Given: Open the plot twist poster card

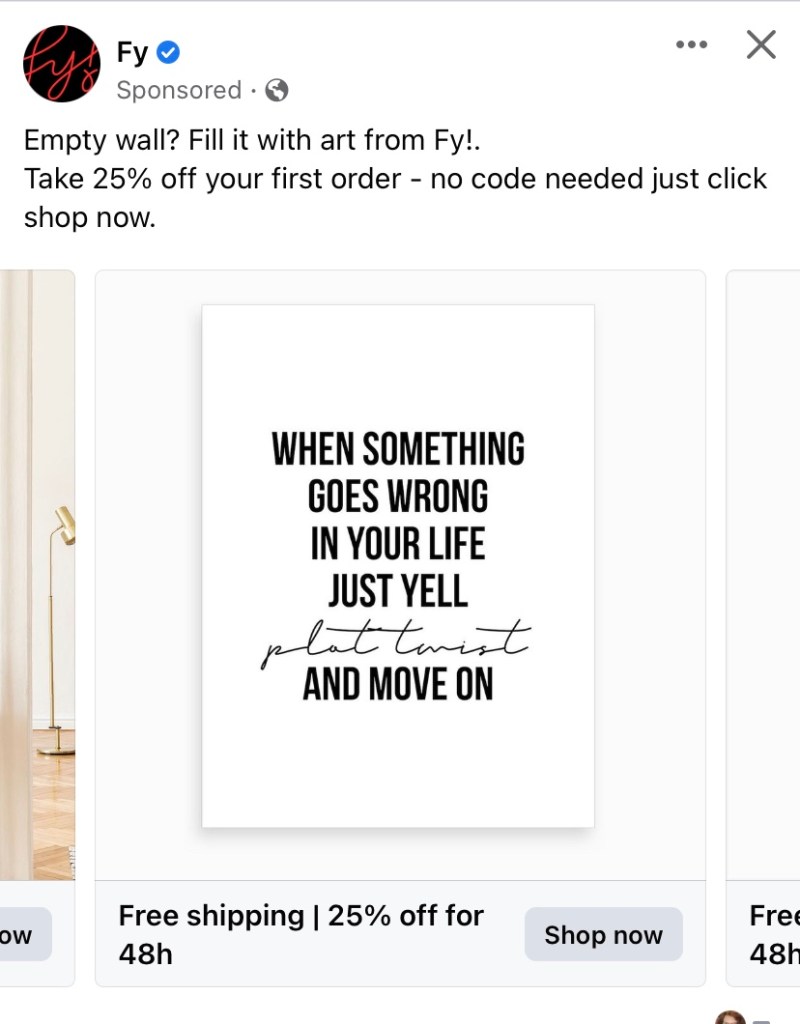Looking at the screenshot, I should [x=399, y=566].
